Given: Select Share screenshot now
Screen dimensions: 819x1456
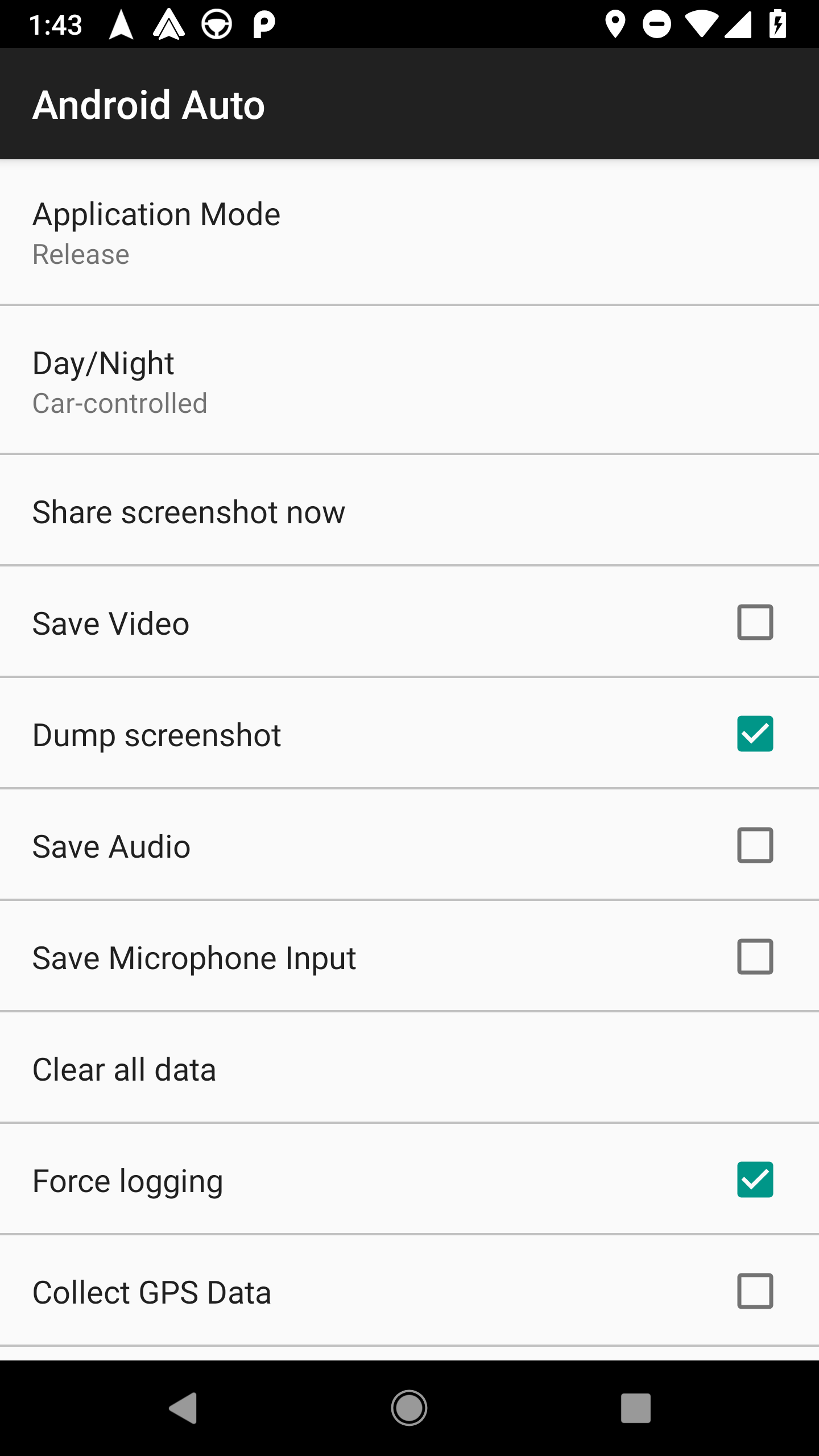Looking at the screenshot, I should (x=409, y=511).
